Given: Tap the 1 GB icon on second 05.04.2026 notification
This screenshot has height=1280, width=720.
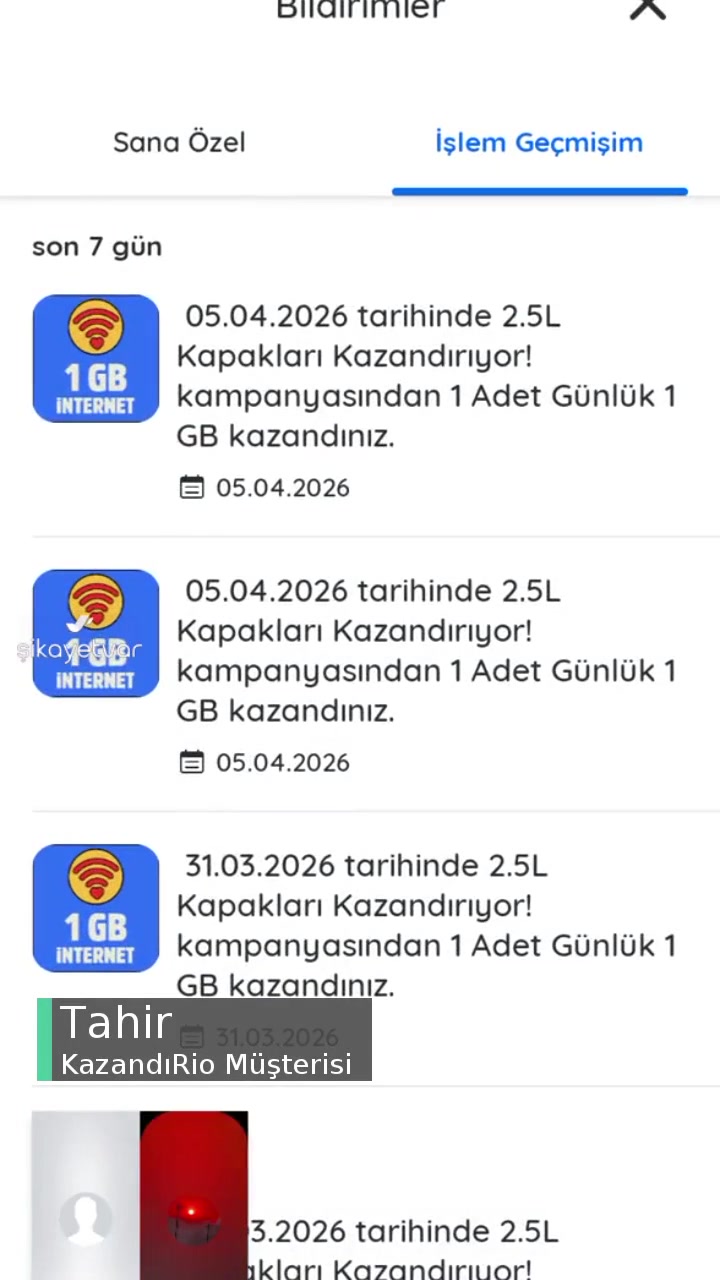Looking at the screenshot, I should pyautogui.click(x=95, y=633).
